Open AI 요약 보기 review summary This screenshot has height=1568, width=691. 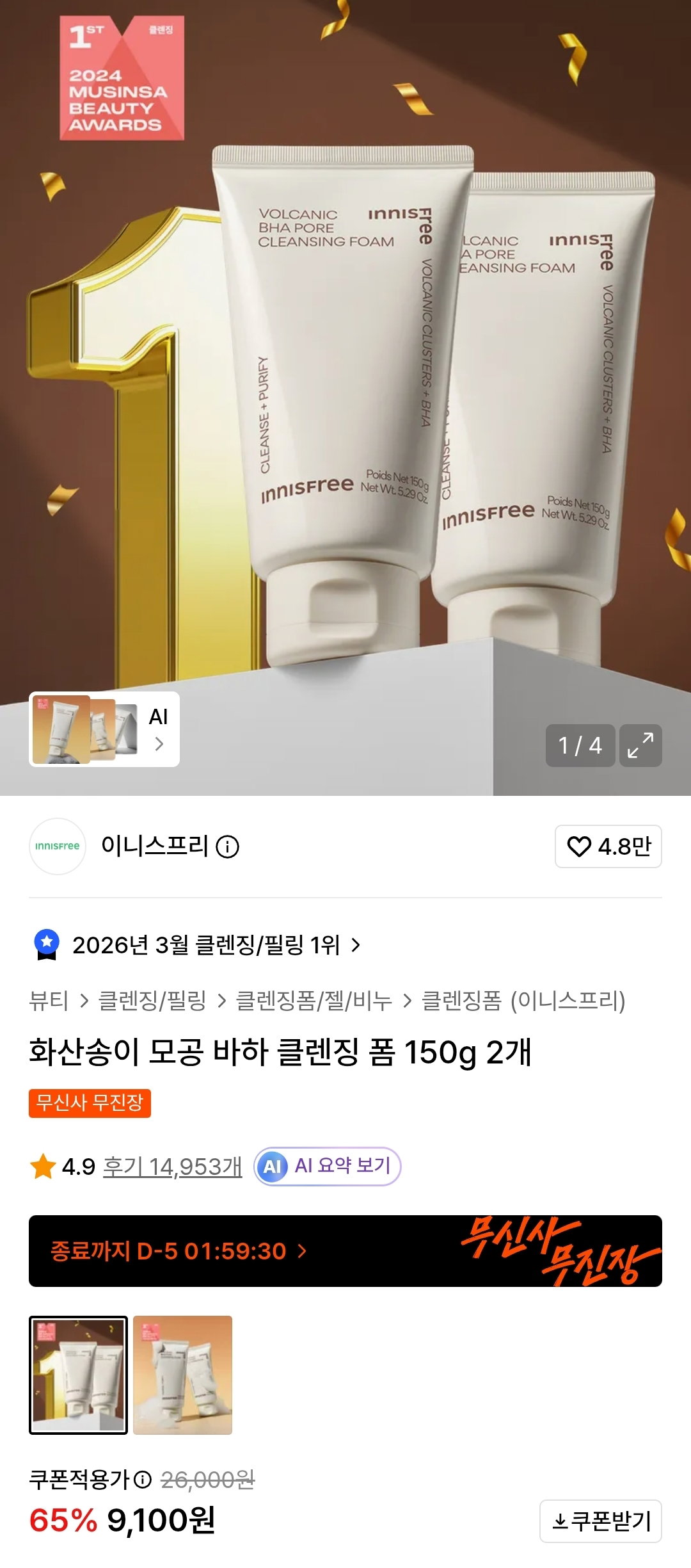coord(328,1166)
